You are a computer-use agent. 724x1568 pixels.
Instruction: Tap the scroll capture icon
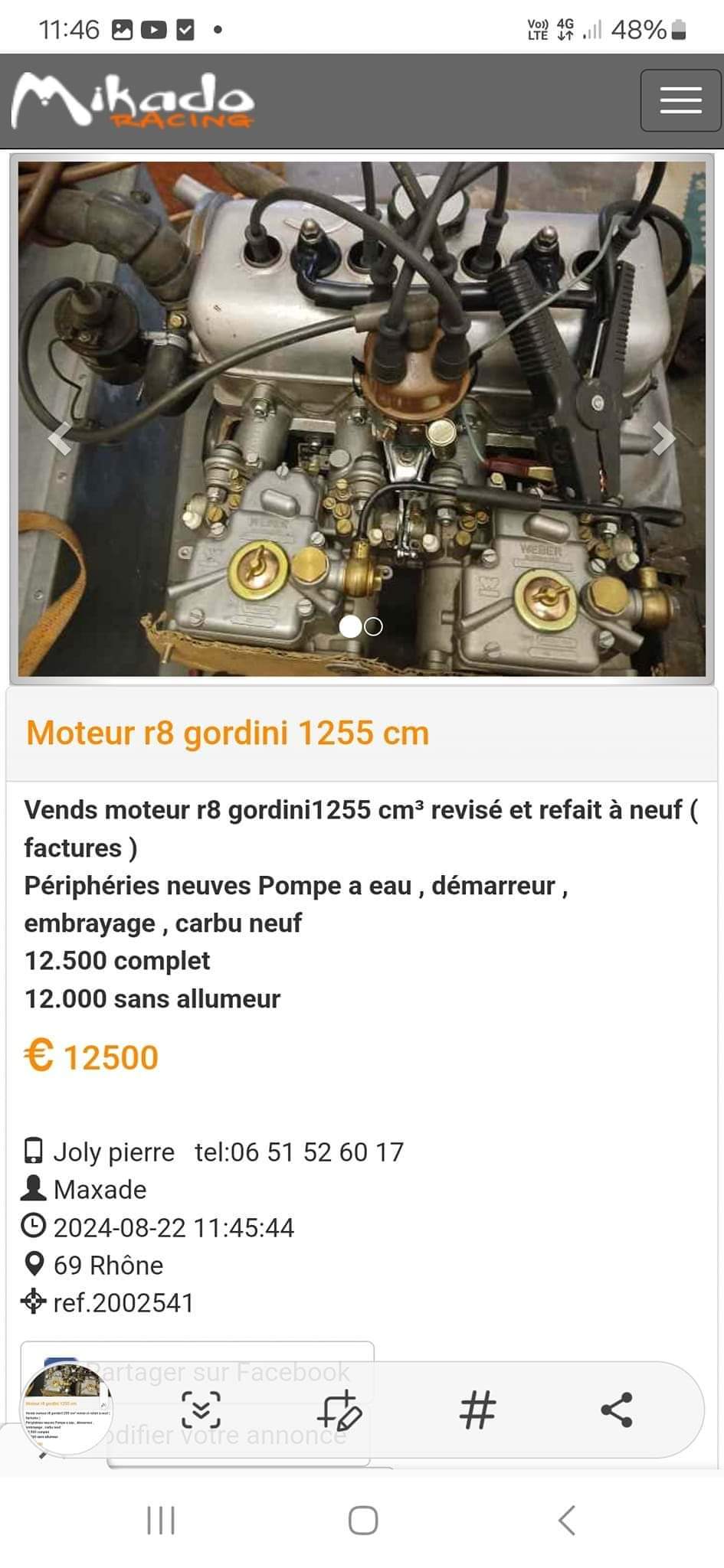click(201, 1410)
